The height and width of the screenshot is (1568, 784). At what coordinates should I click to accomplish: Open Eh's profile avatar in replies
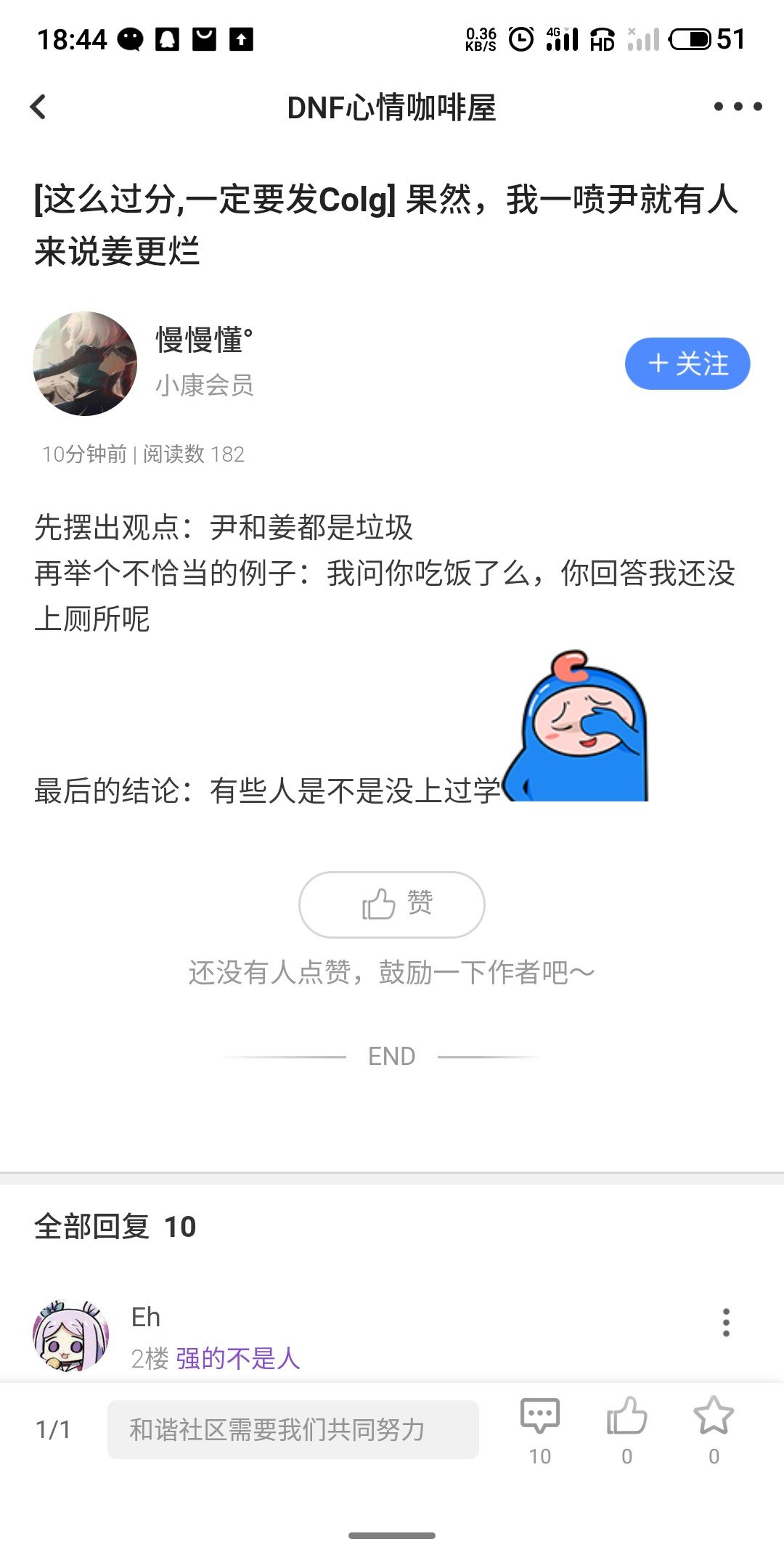click(71, 1336)
